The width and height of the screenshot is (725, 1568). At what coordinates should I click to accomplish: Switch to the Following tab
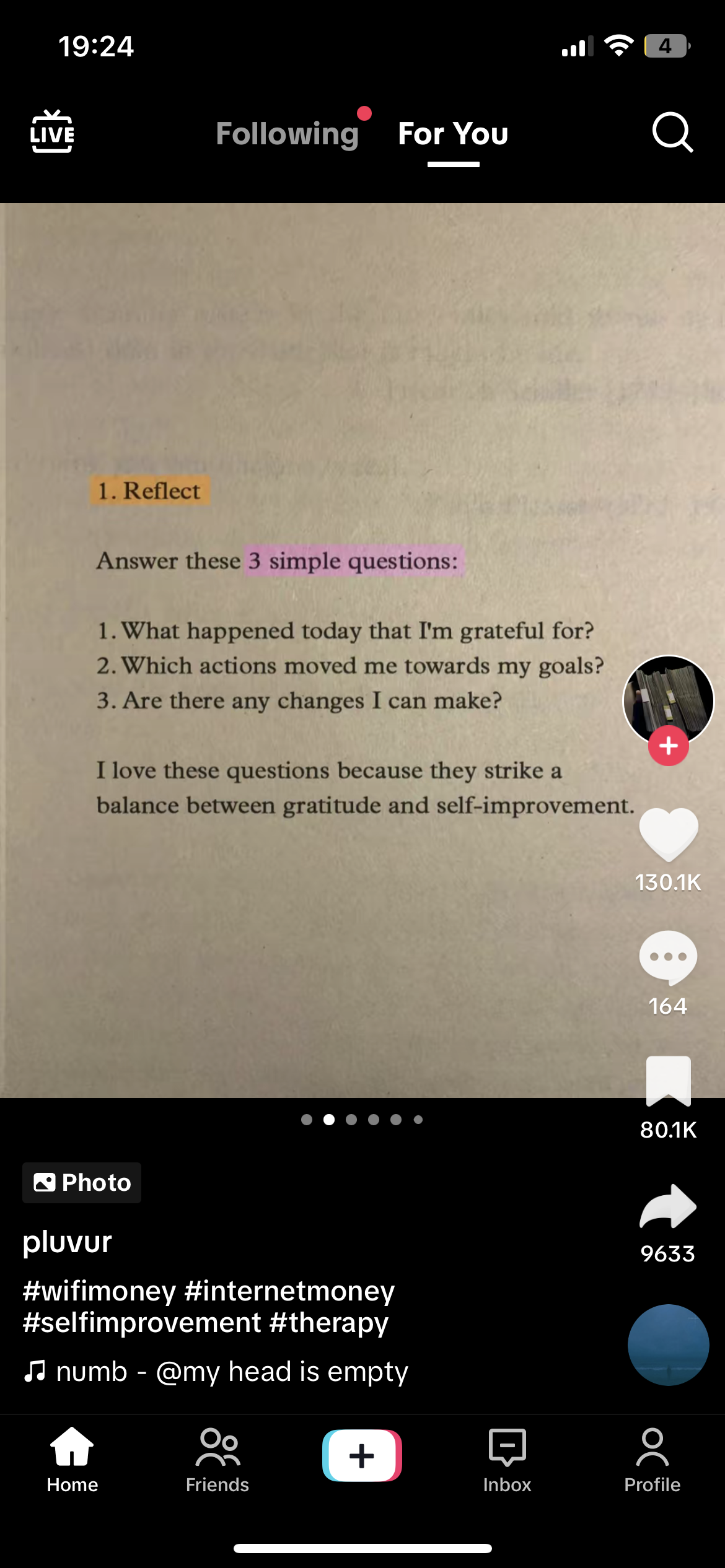[288, 134]
